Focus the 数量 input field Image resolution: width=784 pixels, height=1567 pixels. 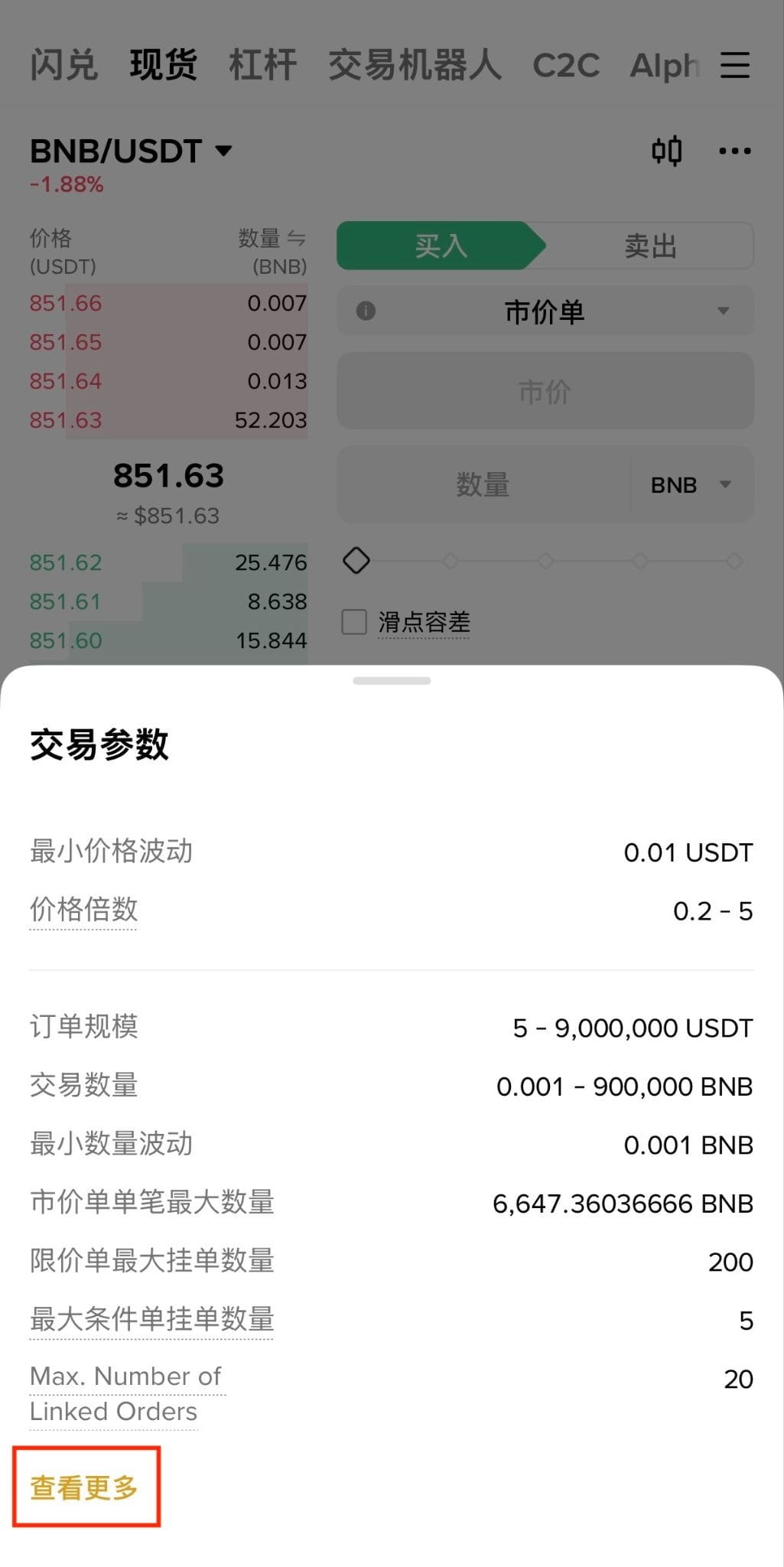click(482, 485)
